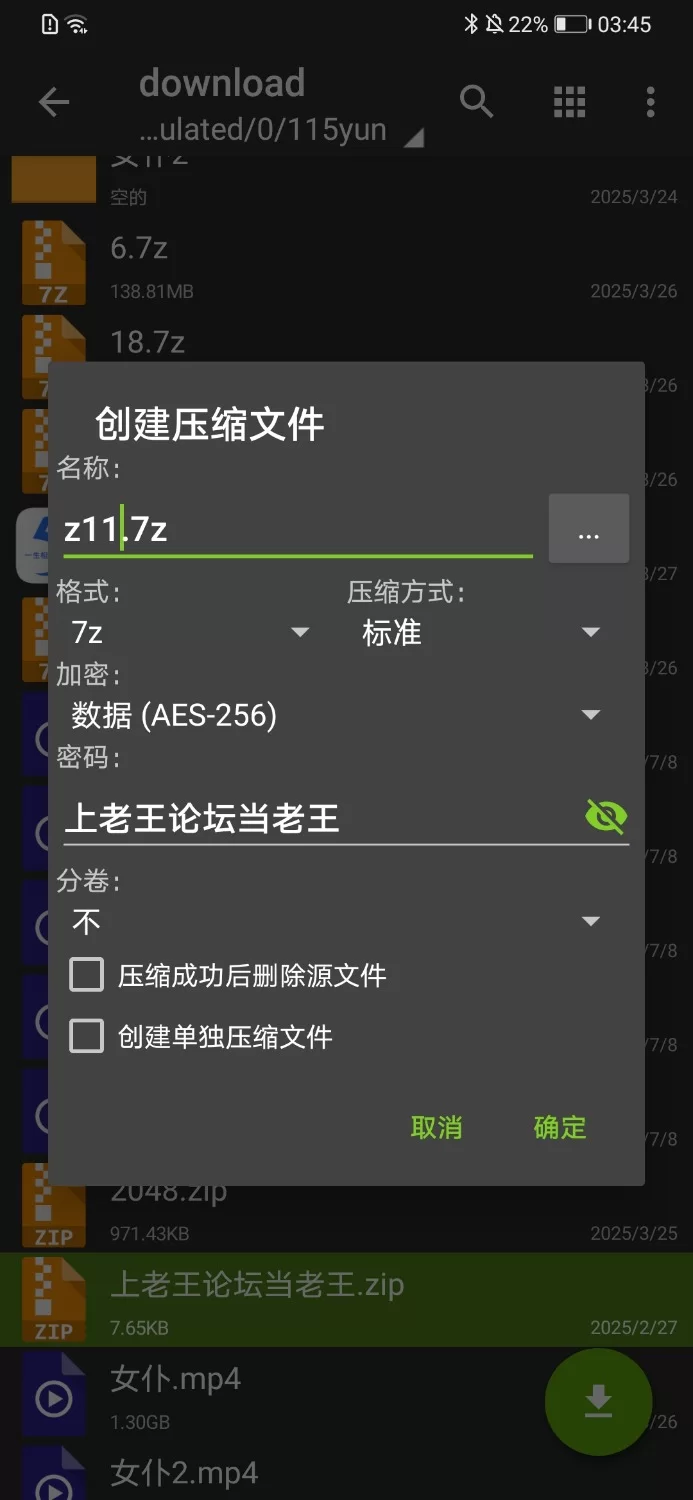This screenshot has width=693, height=1500.
Task: Check 压缩成功后删除源文件 option
Action: (x=87, y=975)
